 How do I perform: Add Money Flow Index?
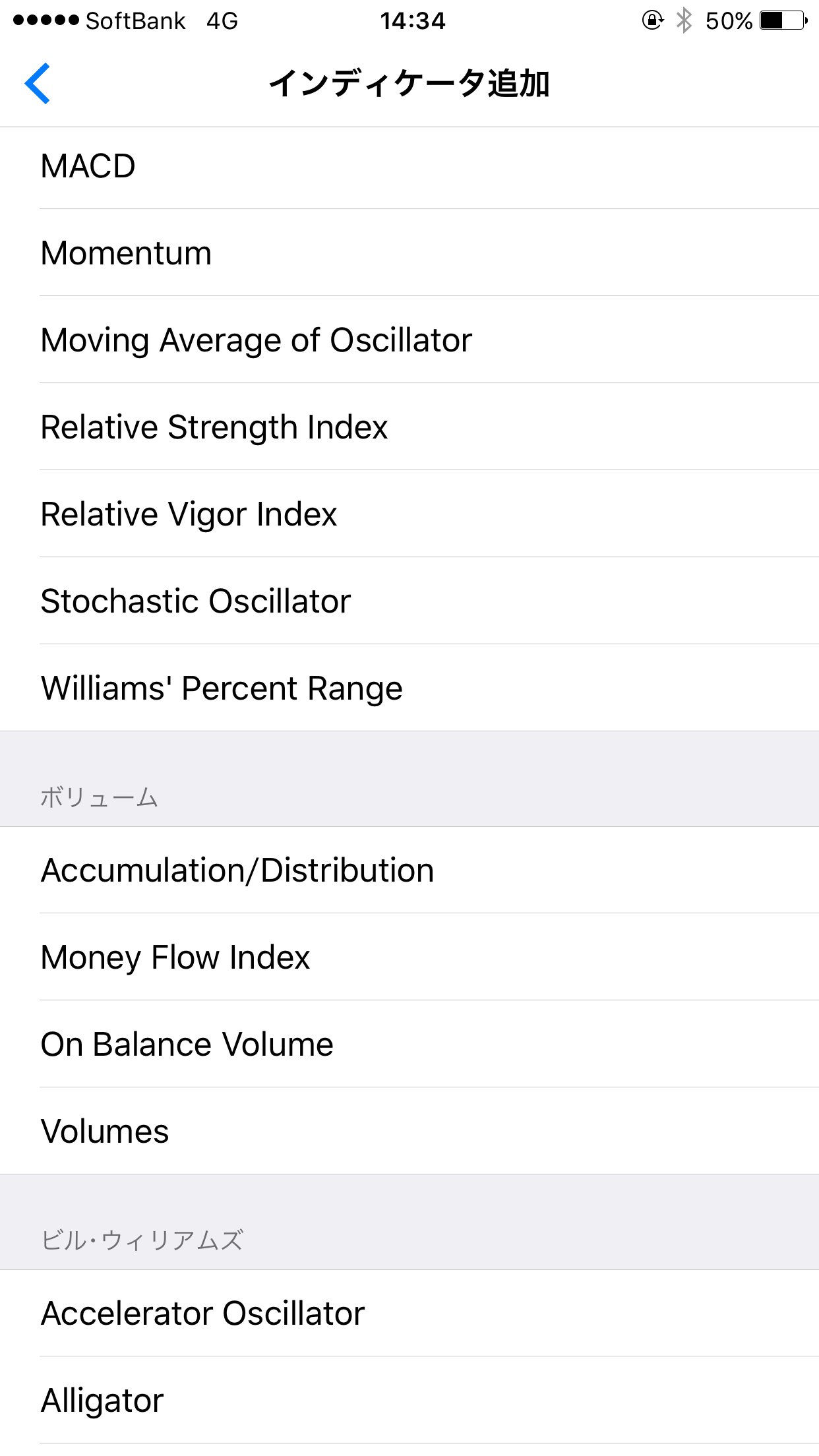point(409,957)
